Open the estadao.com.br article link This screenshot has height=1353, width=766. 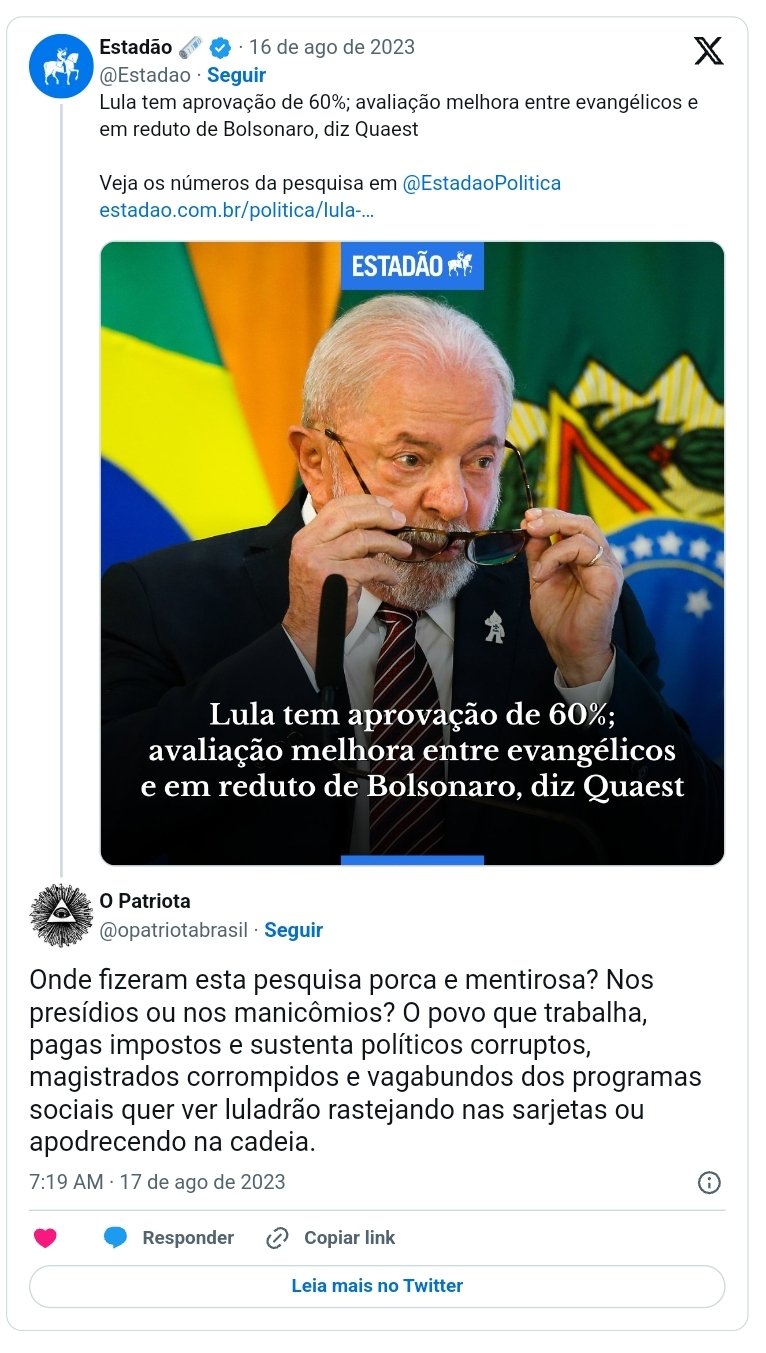point(237,211)
